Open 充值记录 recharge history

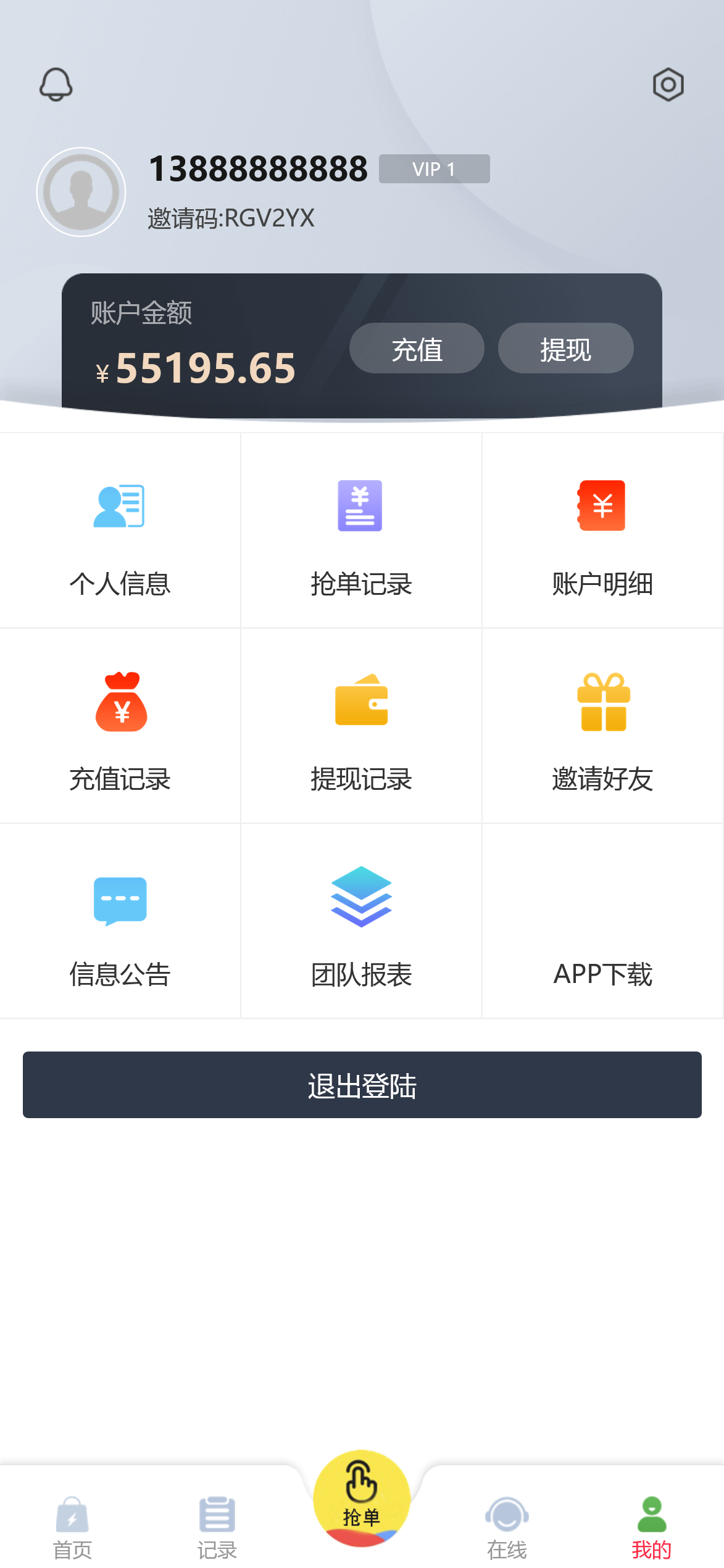coord(120,726)
